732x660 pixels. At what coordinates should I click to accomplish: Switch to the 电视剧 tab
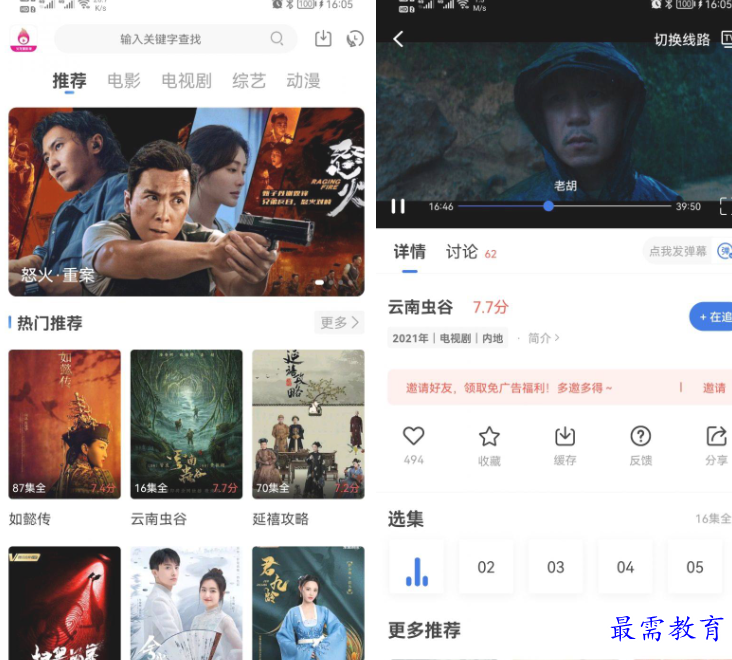(186, 81)
